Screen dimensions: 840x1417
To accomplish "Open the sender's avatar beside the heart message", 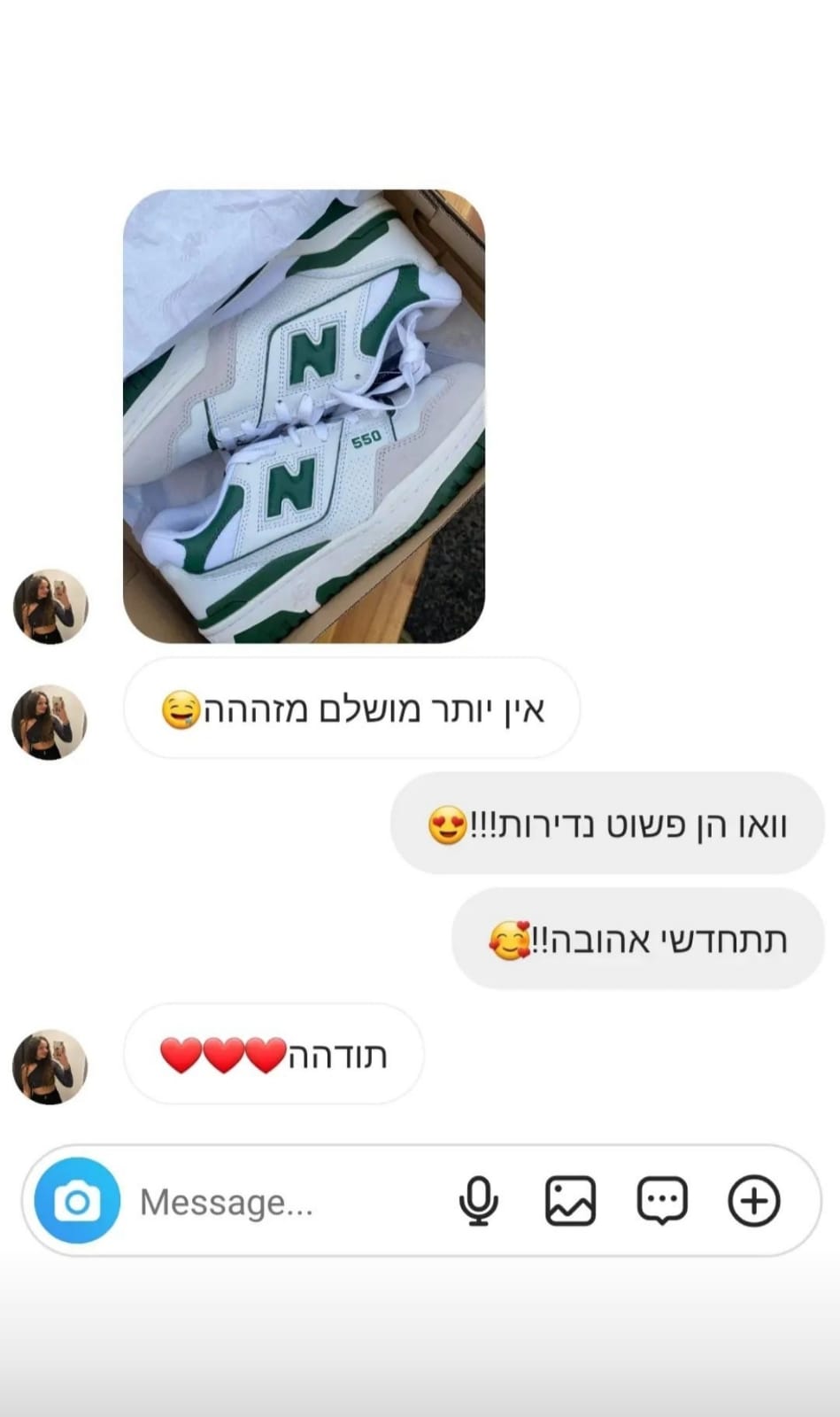I will click(50, 1066).
